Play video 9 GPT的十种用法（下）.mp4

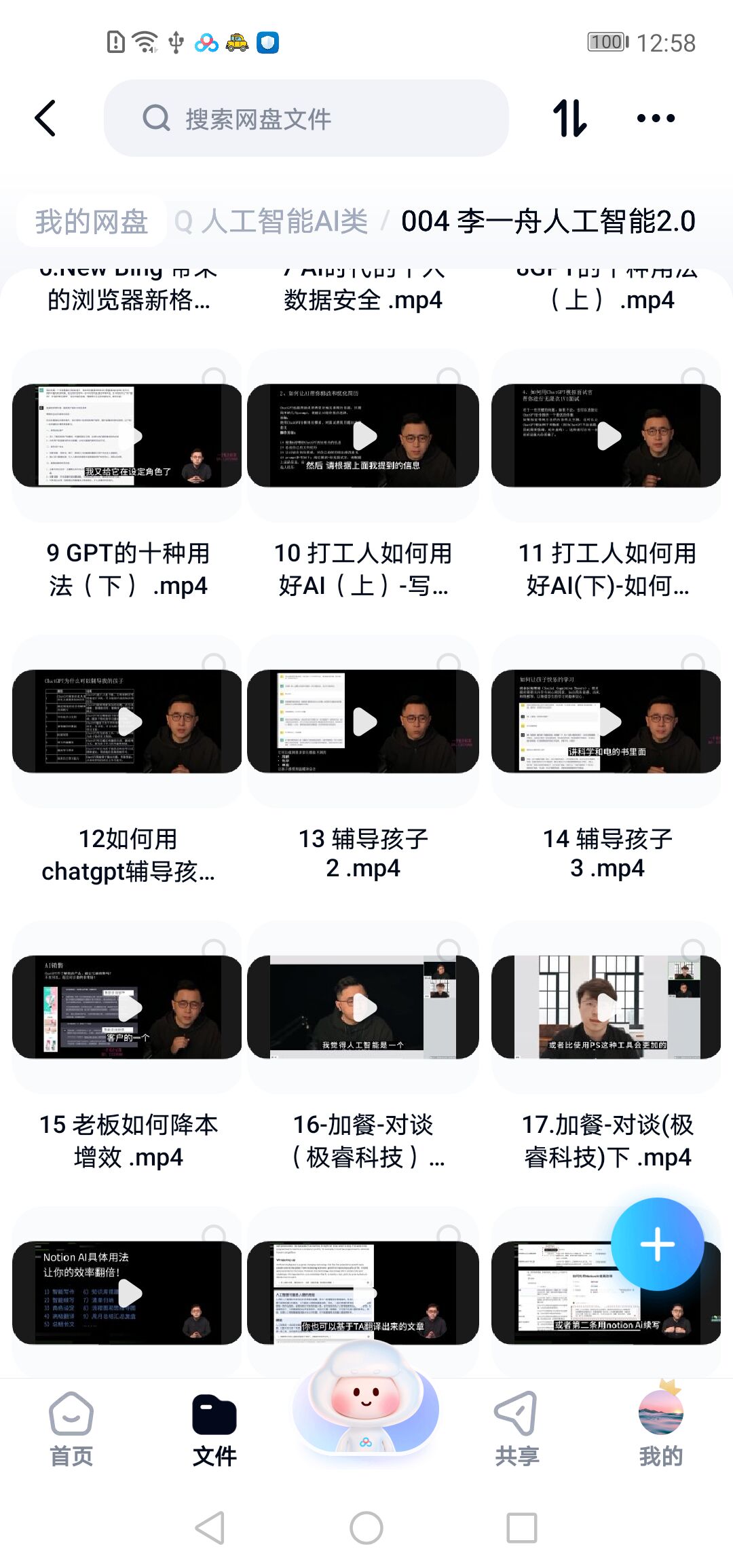coord(128,436)
